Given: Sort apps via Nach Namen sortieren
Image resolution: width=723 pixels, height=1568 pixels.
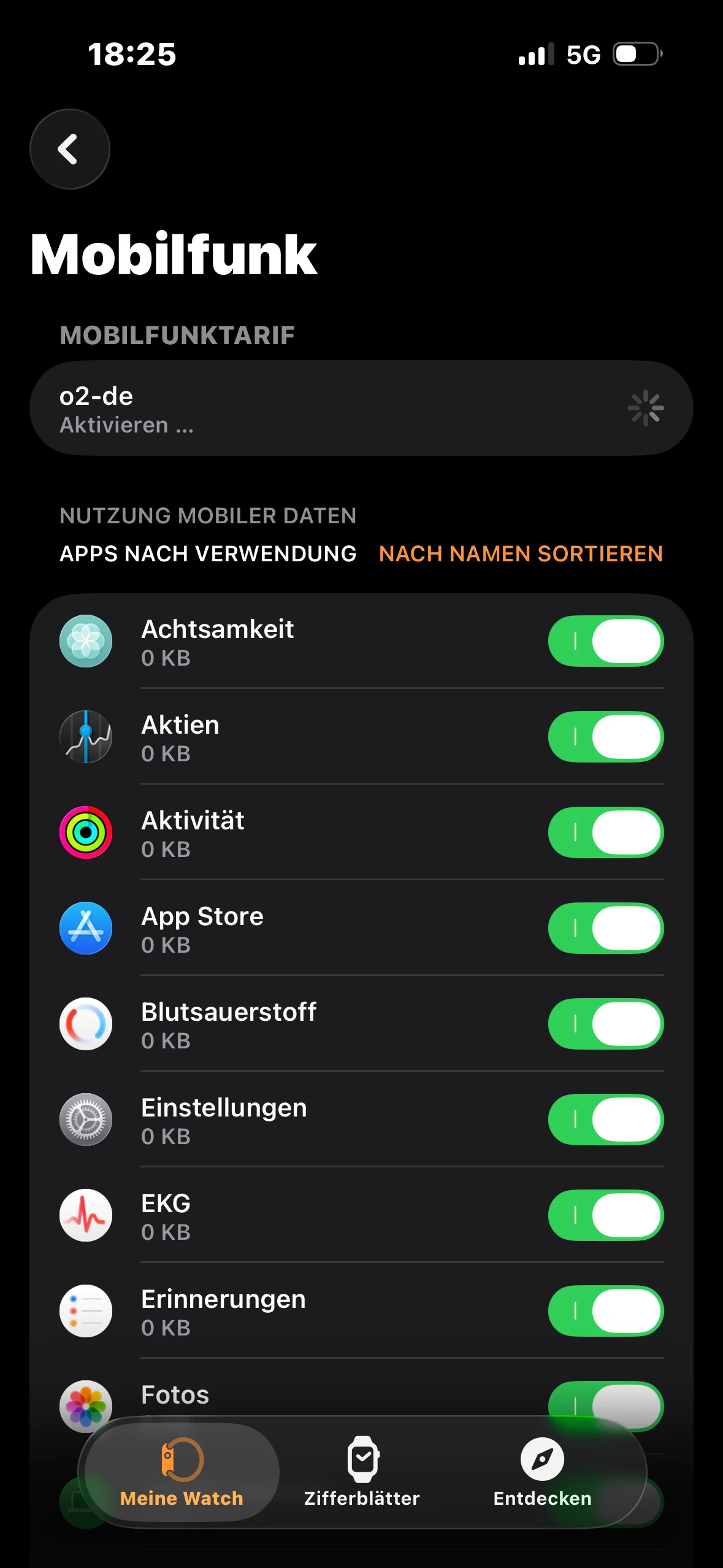Looking at the screenshot, I should [x=521, y=554].
